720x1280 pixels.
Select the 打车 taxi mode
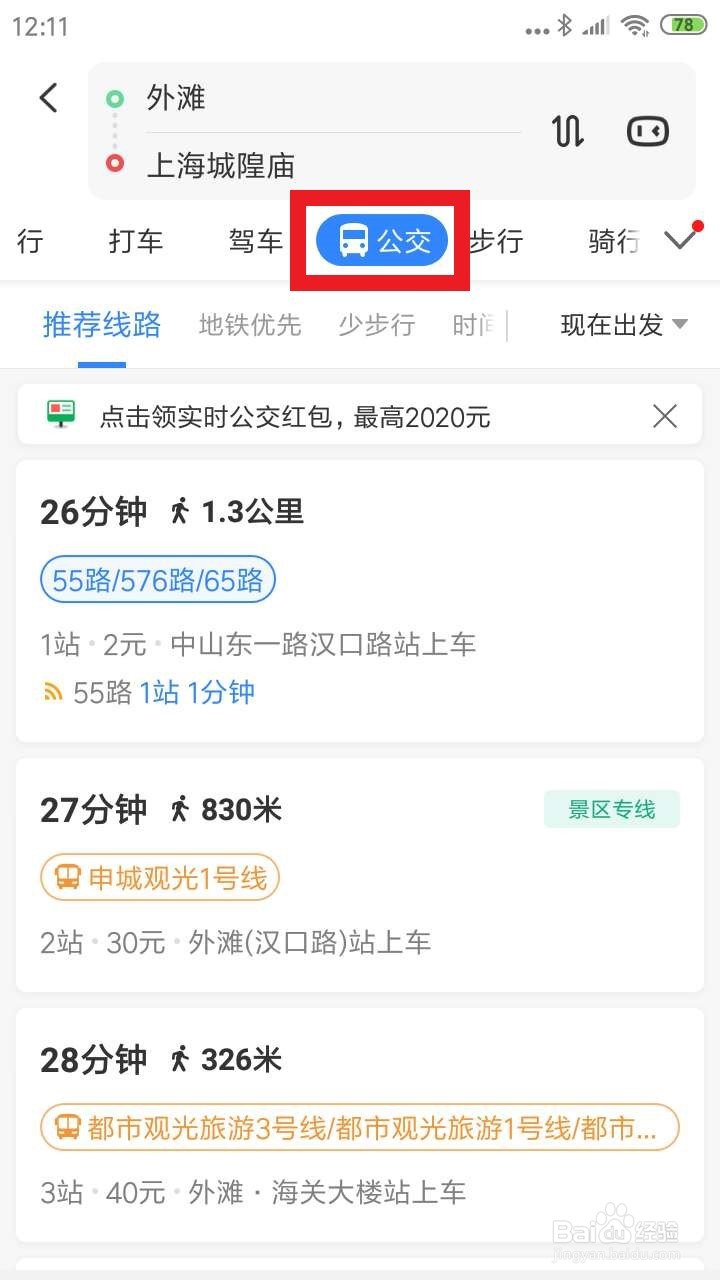[135, 240]
